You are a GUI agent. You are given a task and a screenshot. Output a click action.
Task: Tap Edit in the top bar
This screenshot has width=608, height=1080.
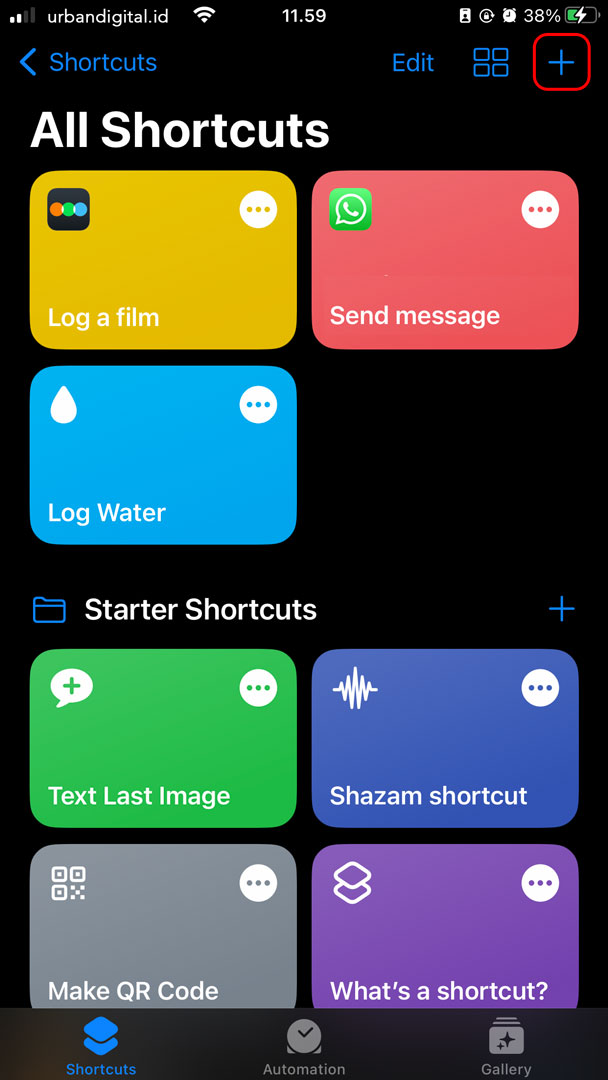pyautogui.click(x=413, y=62)
